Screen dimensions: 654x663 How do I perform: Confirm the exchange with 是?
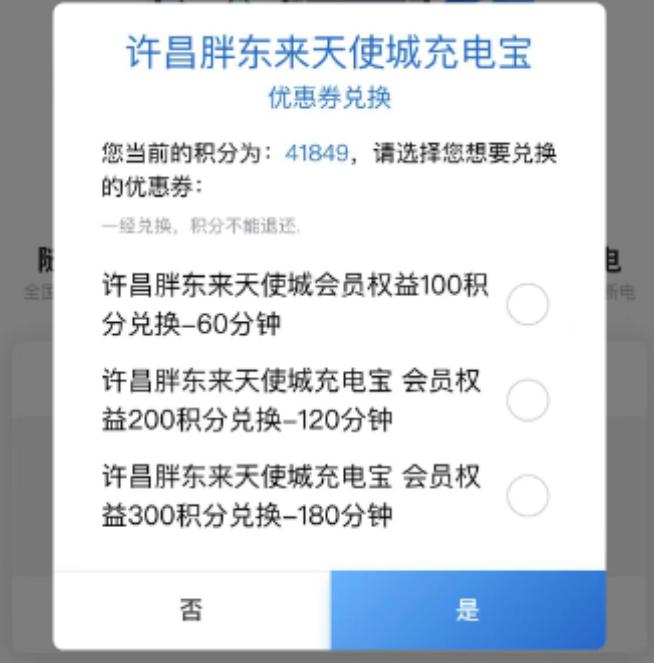coord(467,609)
